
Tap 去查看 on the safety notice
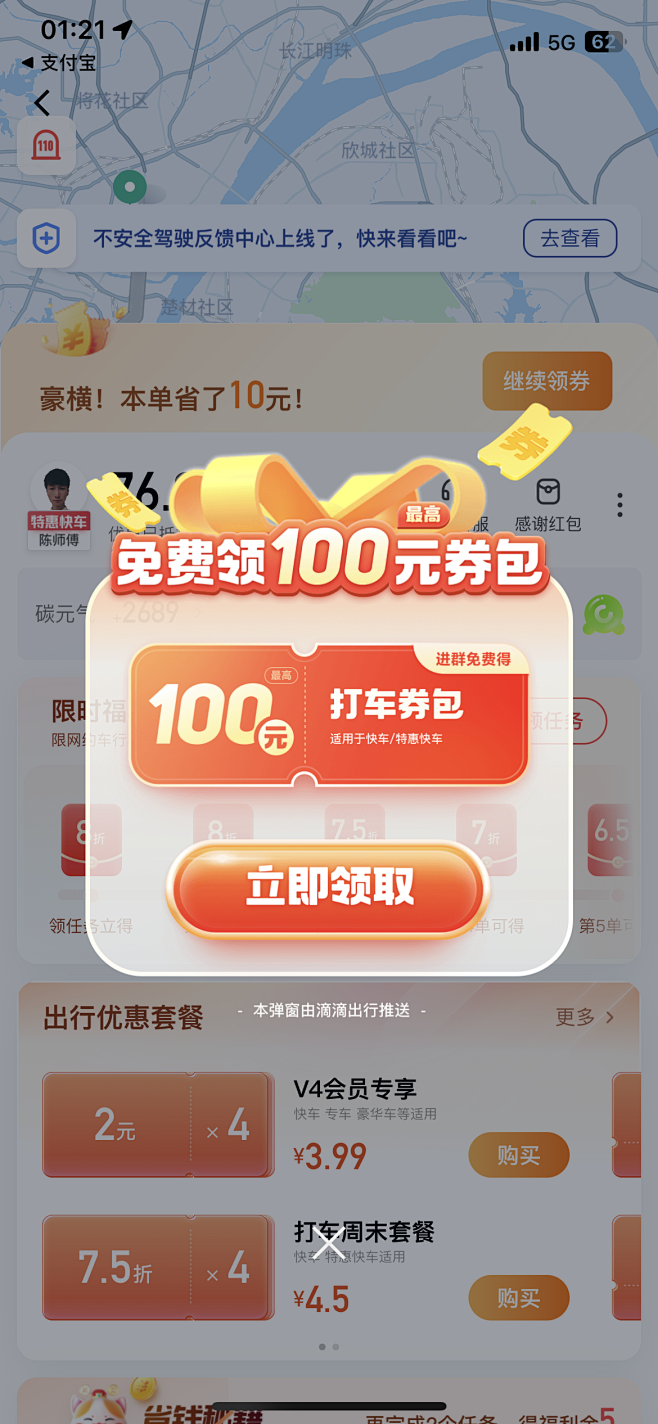pyautogui.click(x=570, y=238)
